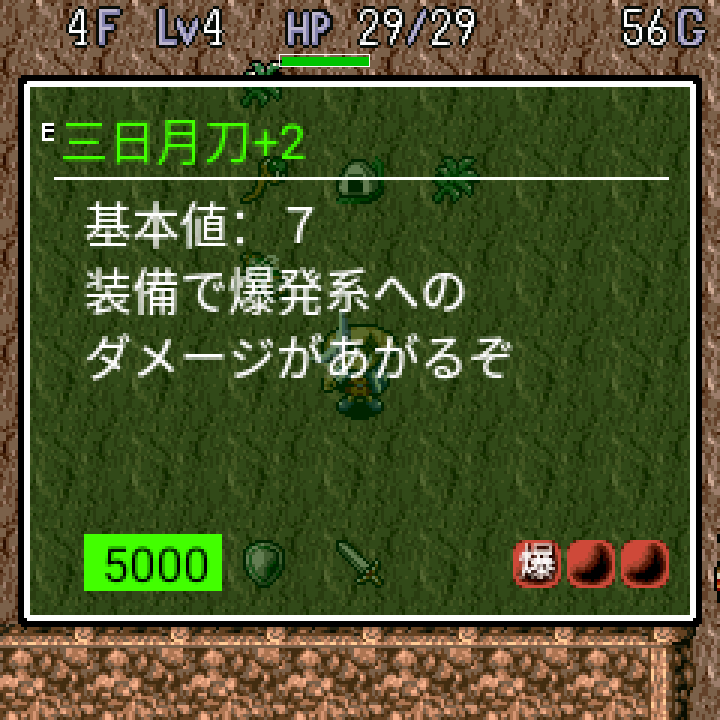
Task: Select the sword icon in the item window
Action: tap(359, 564)
